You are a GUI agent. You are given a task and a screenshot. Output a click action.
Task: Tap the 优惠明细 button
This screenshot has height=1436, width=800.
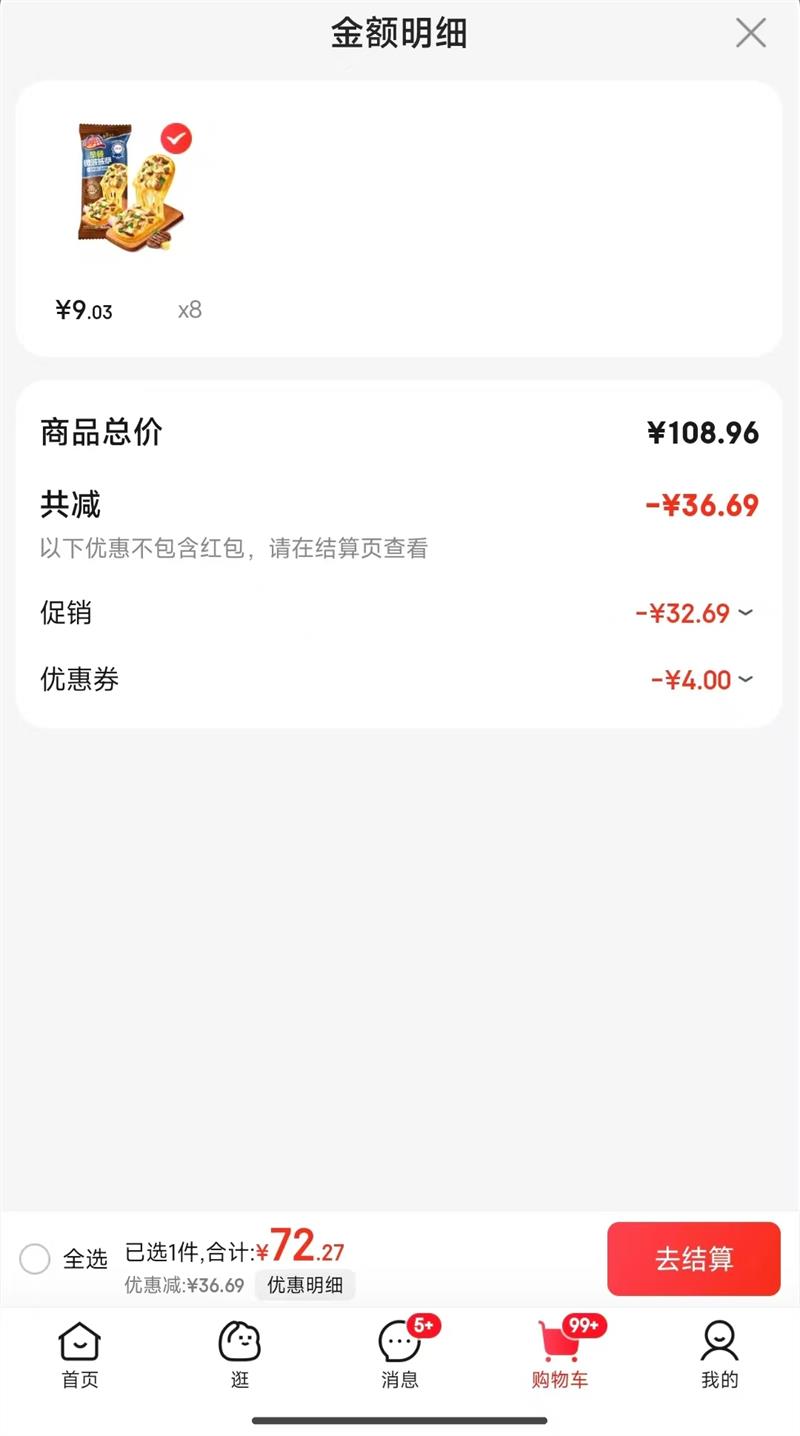305,1285
